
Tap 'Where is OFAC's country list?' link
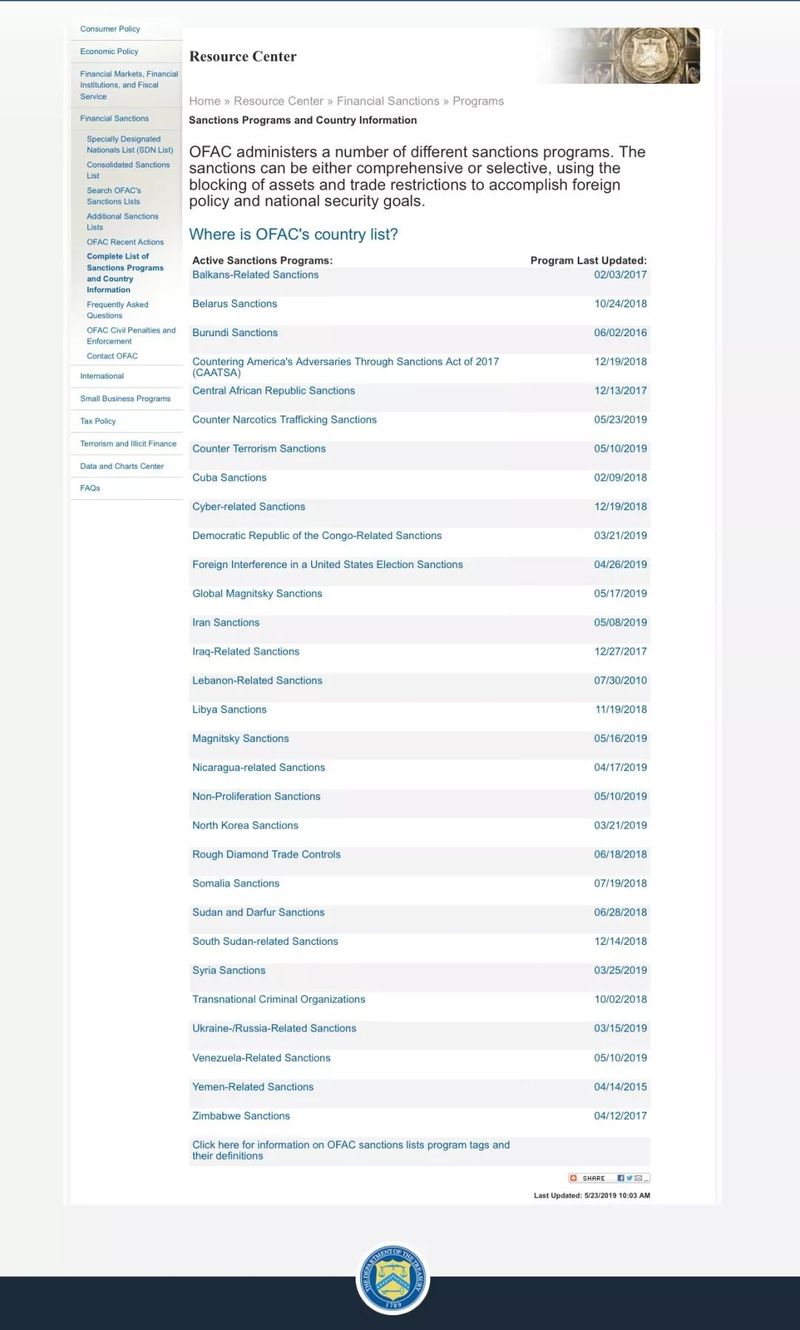coord(294,234)
